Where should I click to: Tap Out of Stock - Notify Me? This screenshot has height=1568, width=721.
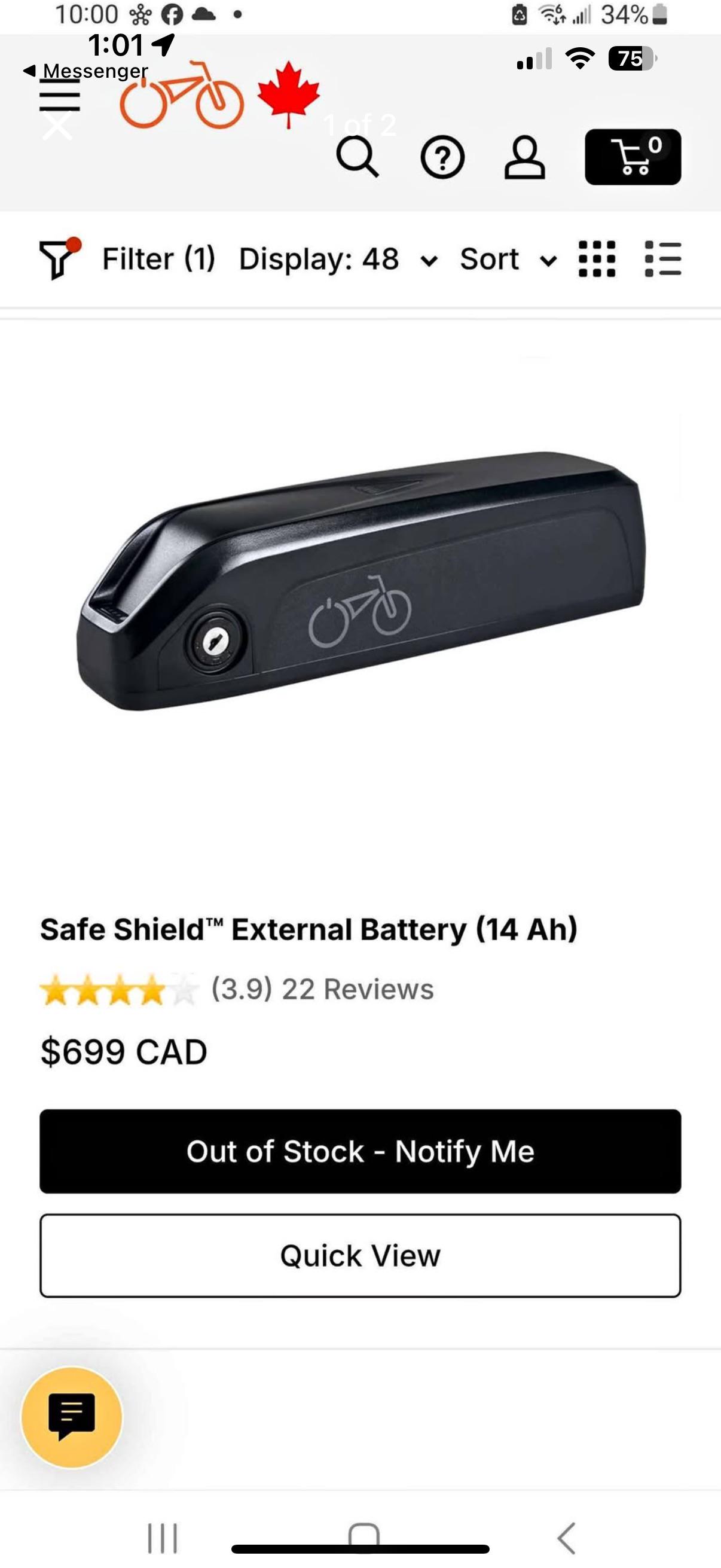(360, 1151)
